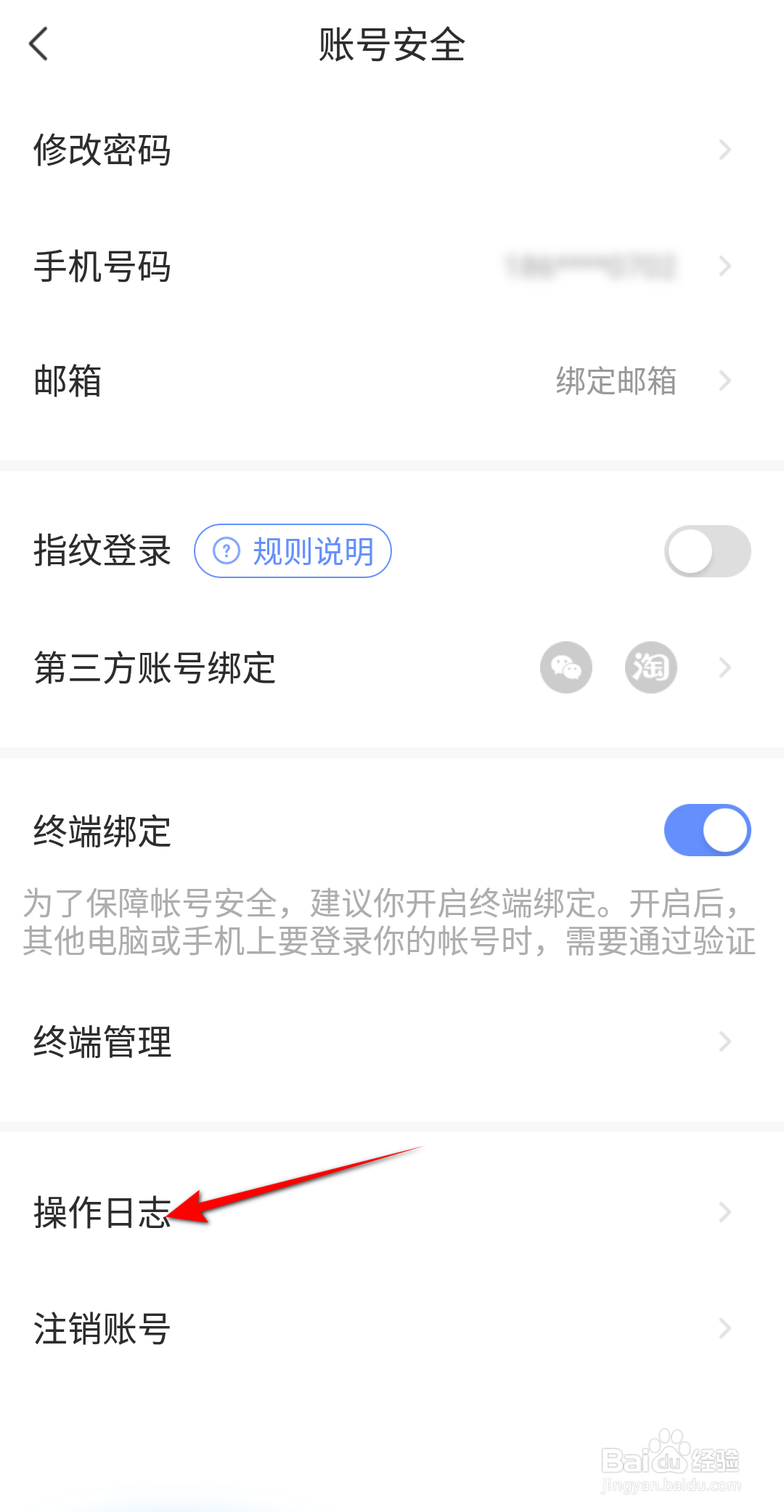Tap the question mark inside 规则说明

click(x=227, y=551)
